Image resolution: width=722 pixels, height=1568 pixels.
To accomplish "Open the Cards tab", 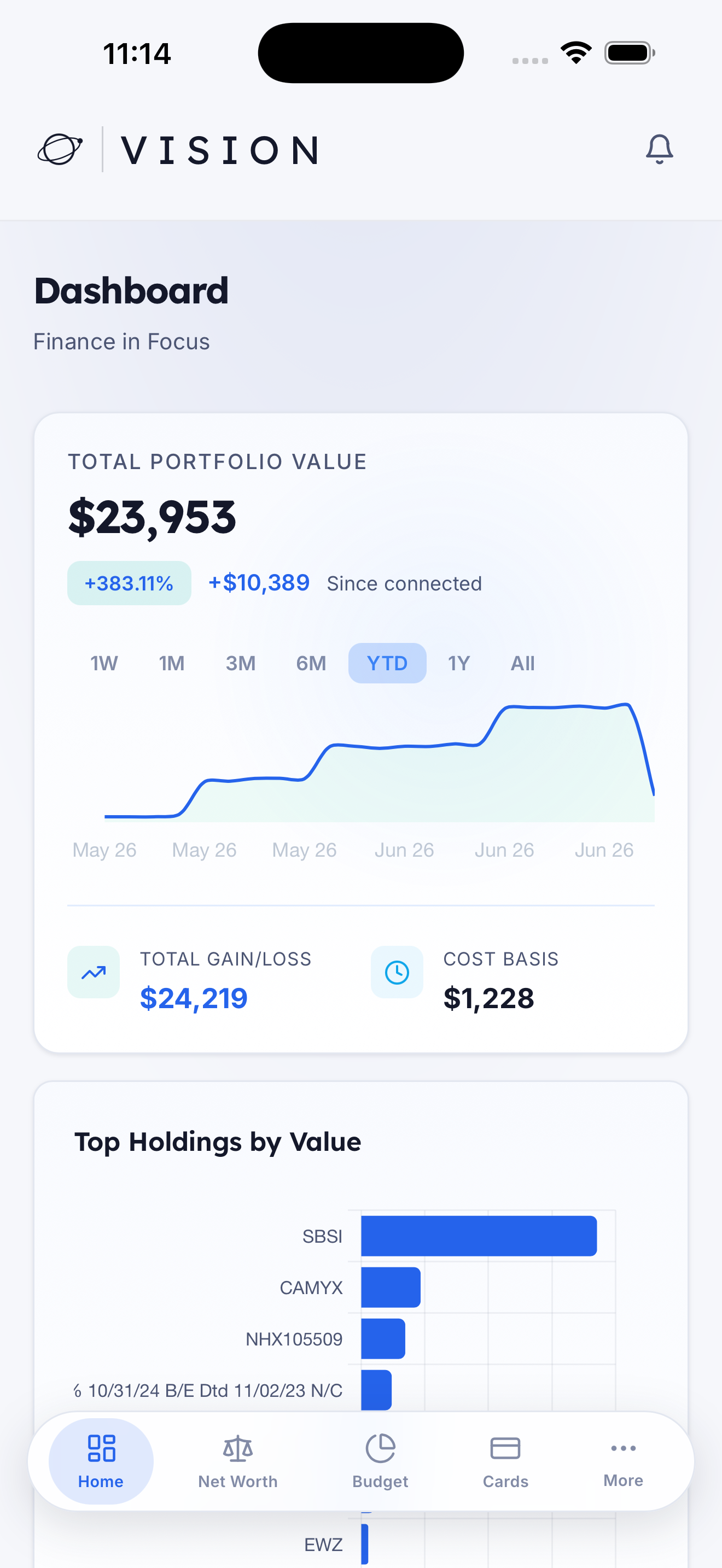I will point(505,1461).
